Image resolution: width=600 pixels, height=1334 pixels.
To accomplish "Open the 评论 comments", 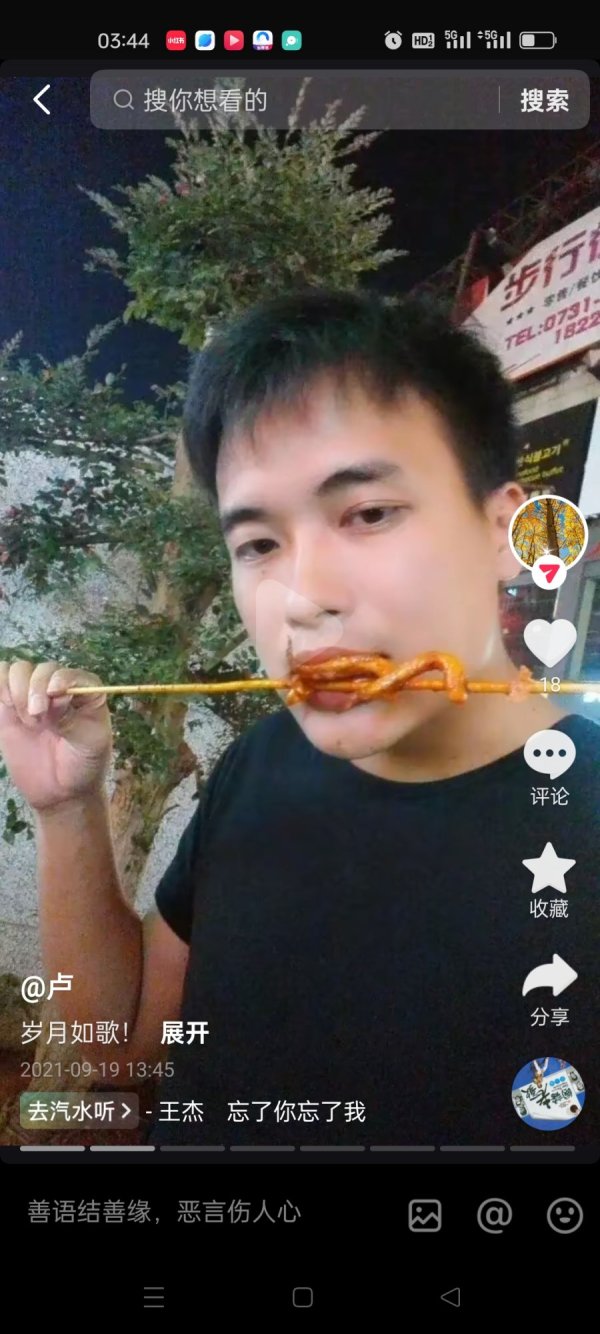I will coord(550,757).
